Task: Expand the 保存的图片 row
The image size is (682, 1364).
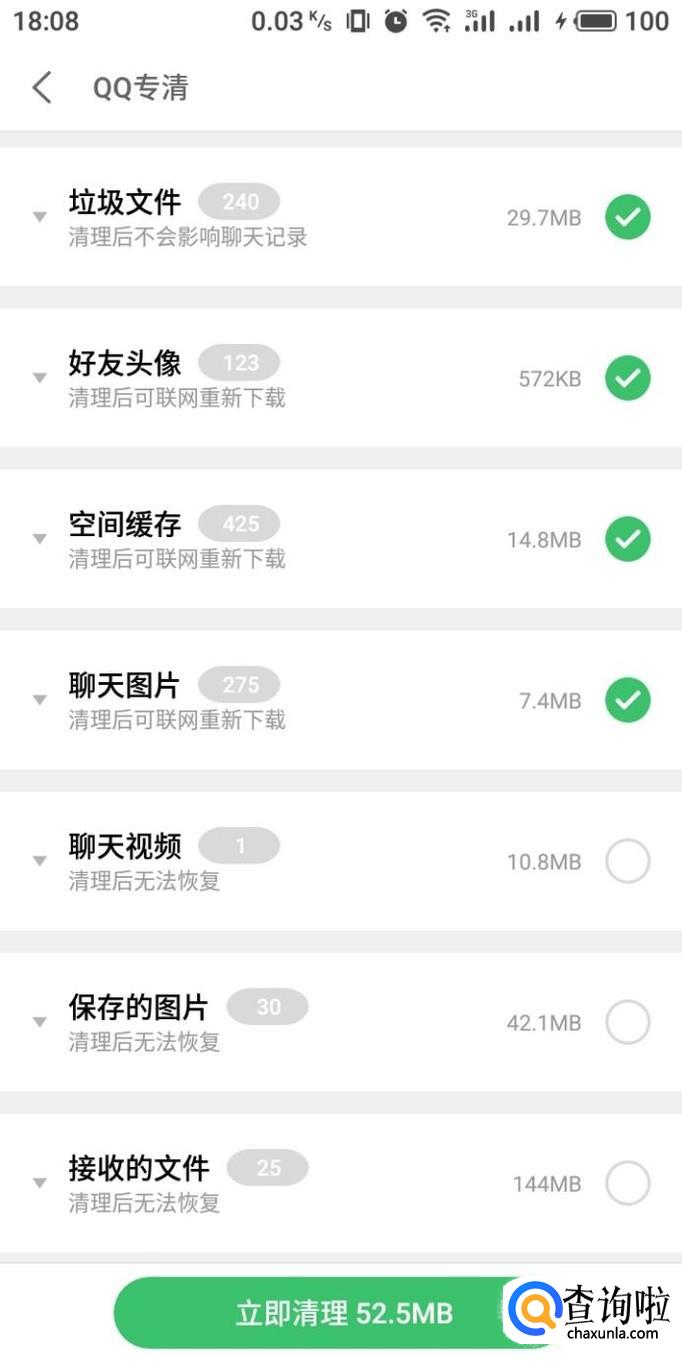Action: (x=40, y=1021)
